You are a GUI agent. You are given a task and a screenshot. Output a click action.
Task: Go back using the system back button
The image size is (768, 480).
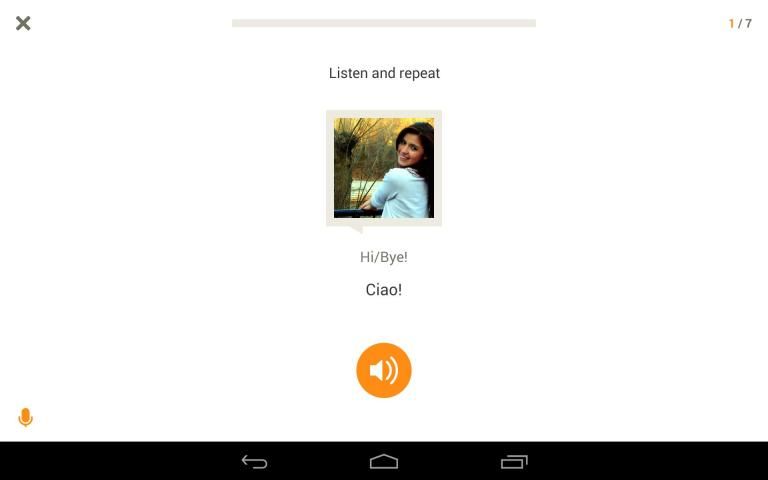pyautogui.click(x=254, y=461)
